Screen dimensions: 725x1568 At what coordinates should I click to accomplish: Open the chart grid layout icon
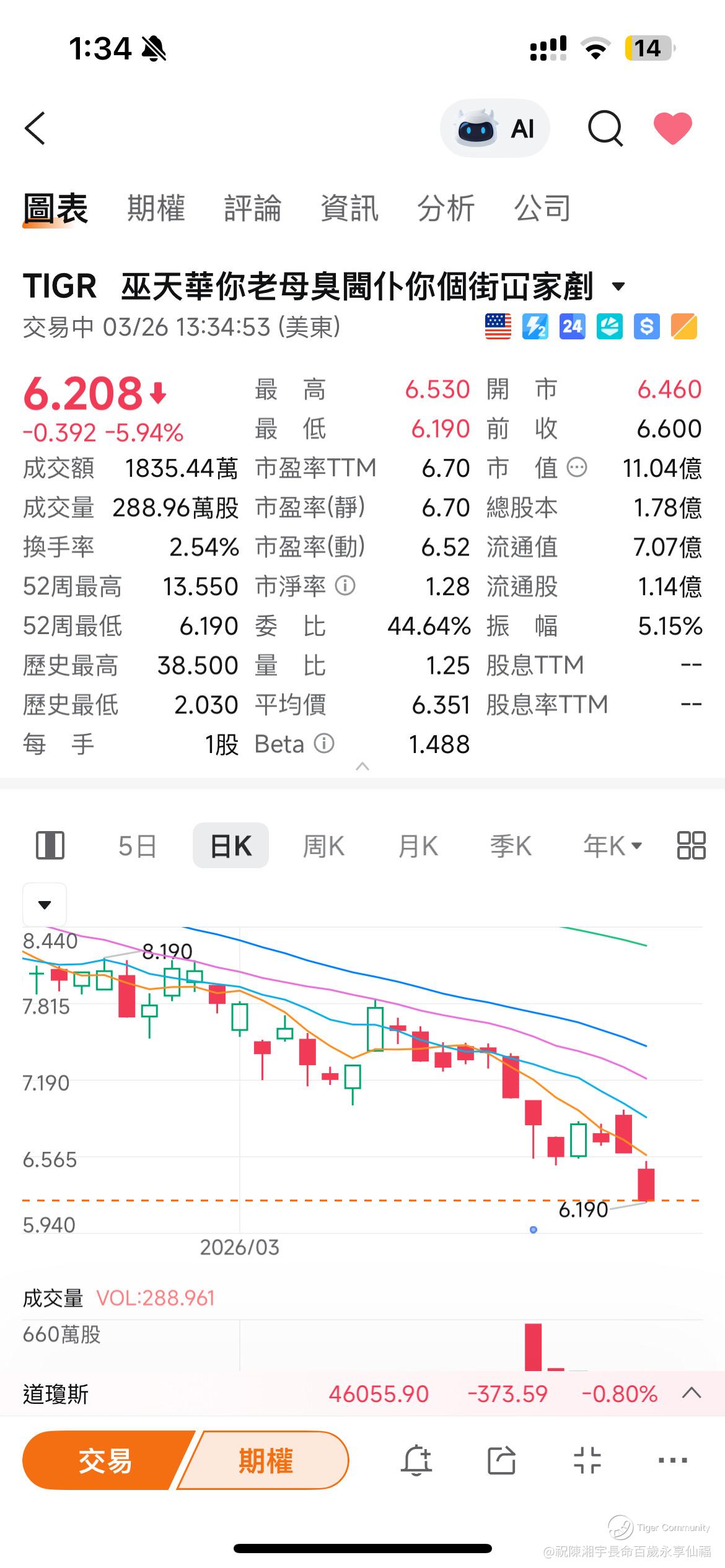pos(691,845)
